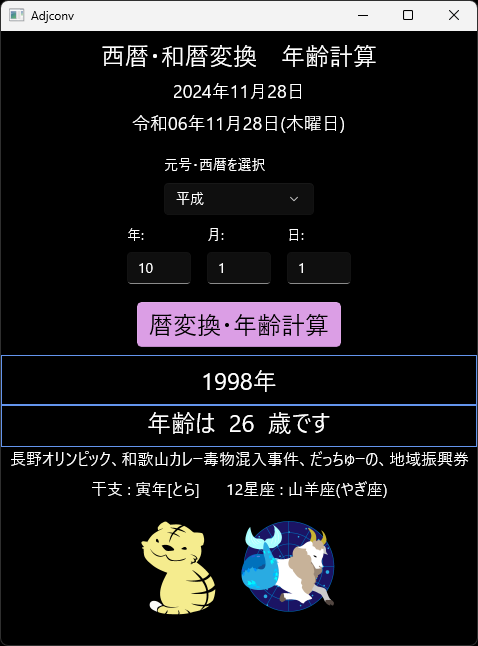Click the 暦変換・年齢計算 button
This screenshot has width=478, height=646.
(x=239, y=325)
